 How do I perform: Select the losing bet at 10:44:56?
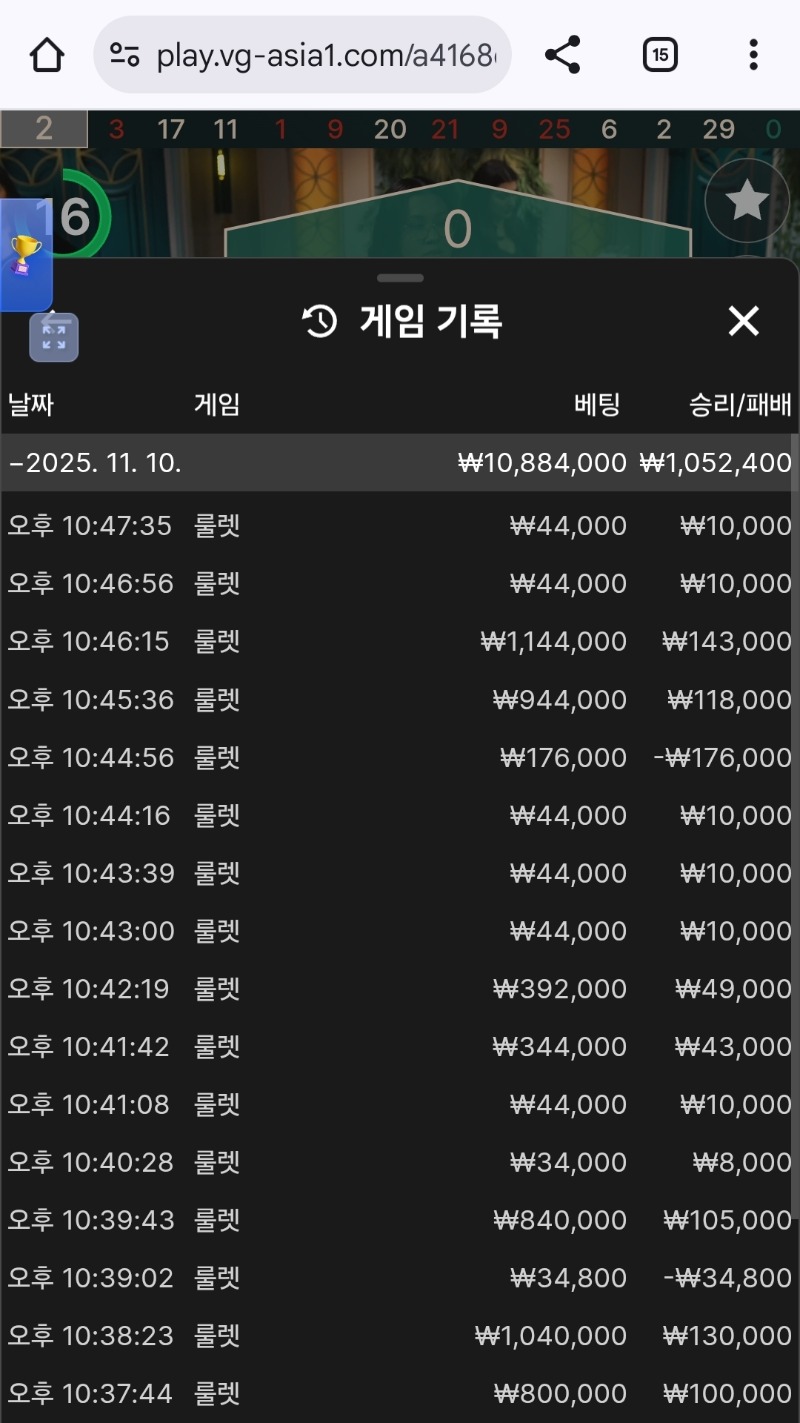400,757
